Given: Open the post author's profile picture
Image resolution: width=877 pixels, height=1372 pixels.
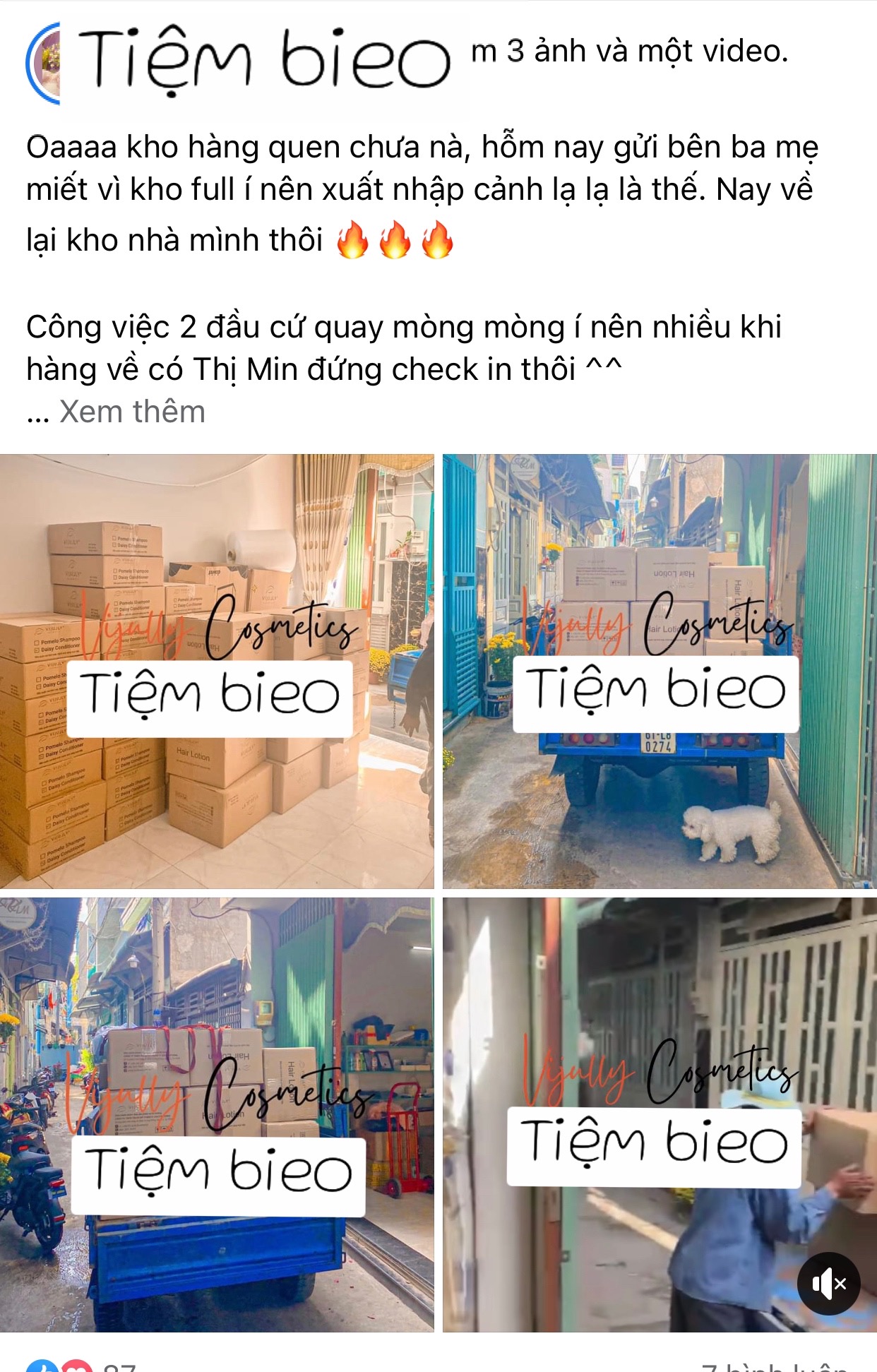Looking at the screenshot, I should click(x=44, y=64).
